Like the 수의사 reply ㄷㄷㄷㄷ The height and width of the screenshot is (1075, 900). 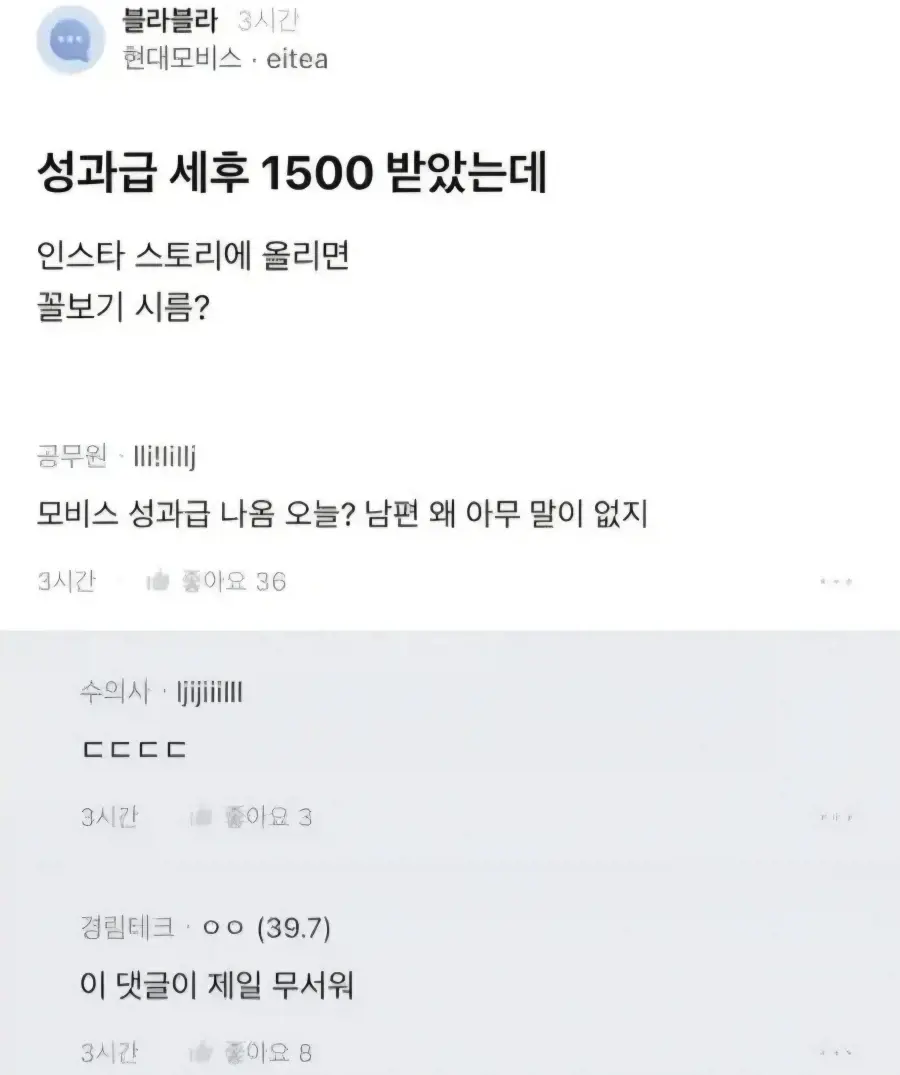coord(202,817)
